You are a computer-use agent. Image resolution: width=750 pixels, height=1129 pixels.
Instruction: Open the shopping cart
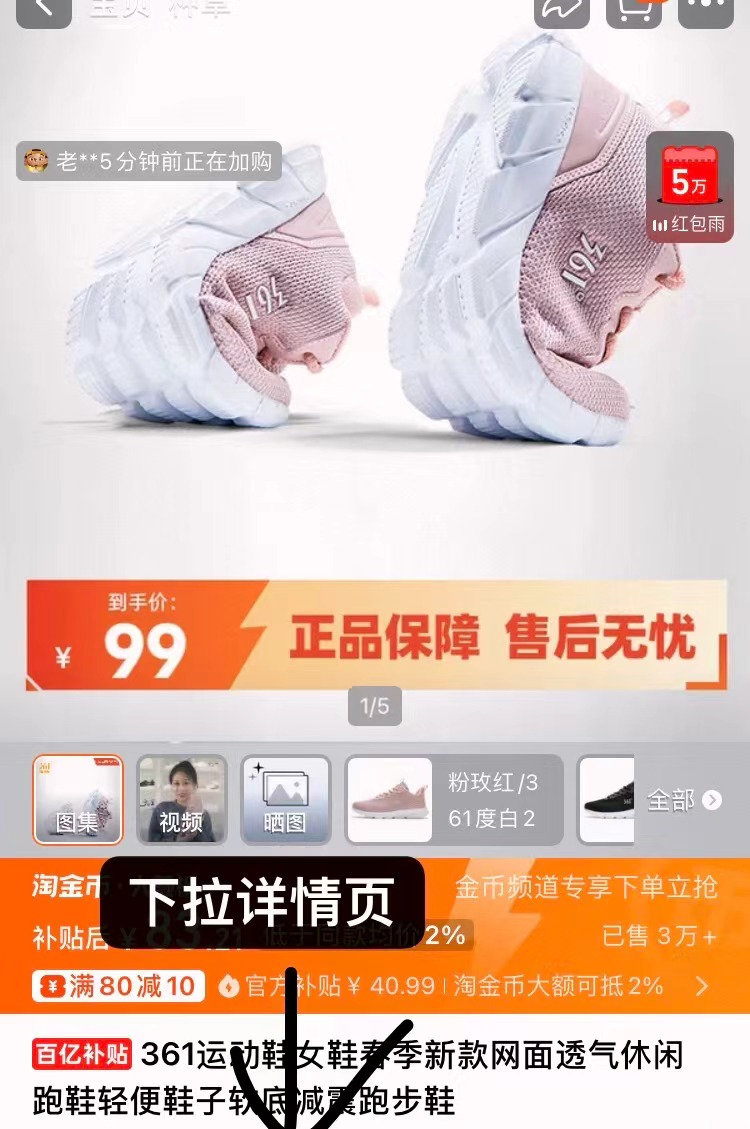[633, 10]
